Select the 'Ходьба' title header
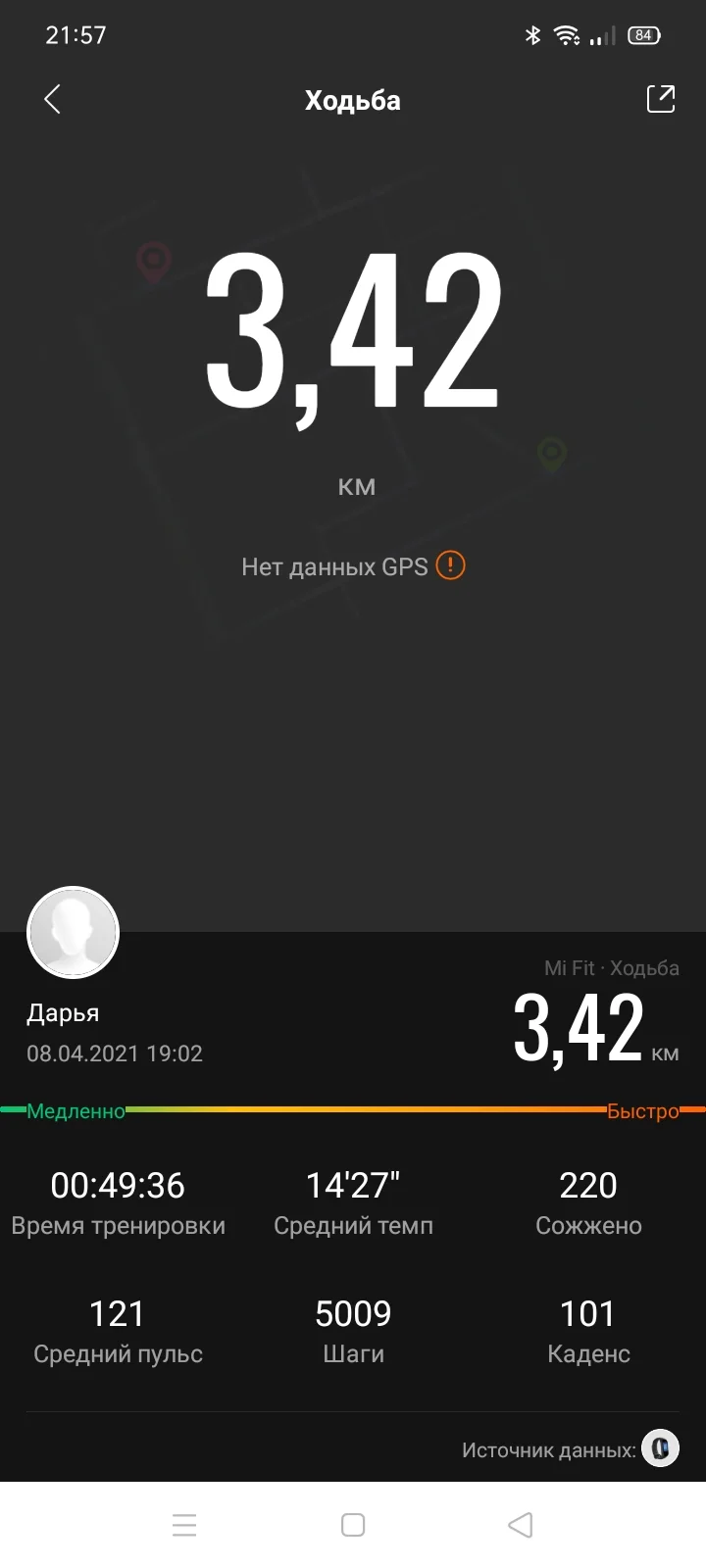Image resolution: width=706 pixels, height=1568 pixels. (x=353, y=99)
